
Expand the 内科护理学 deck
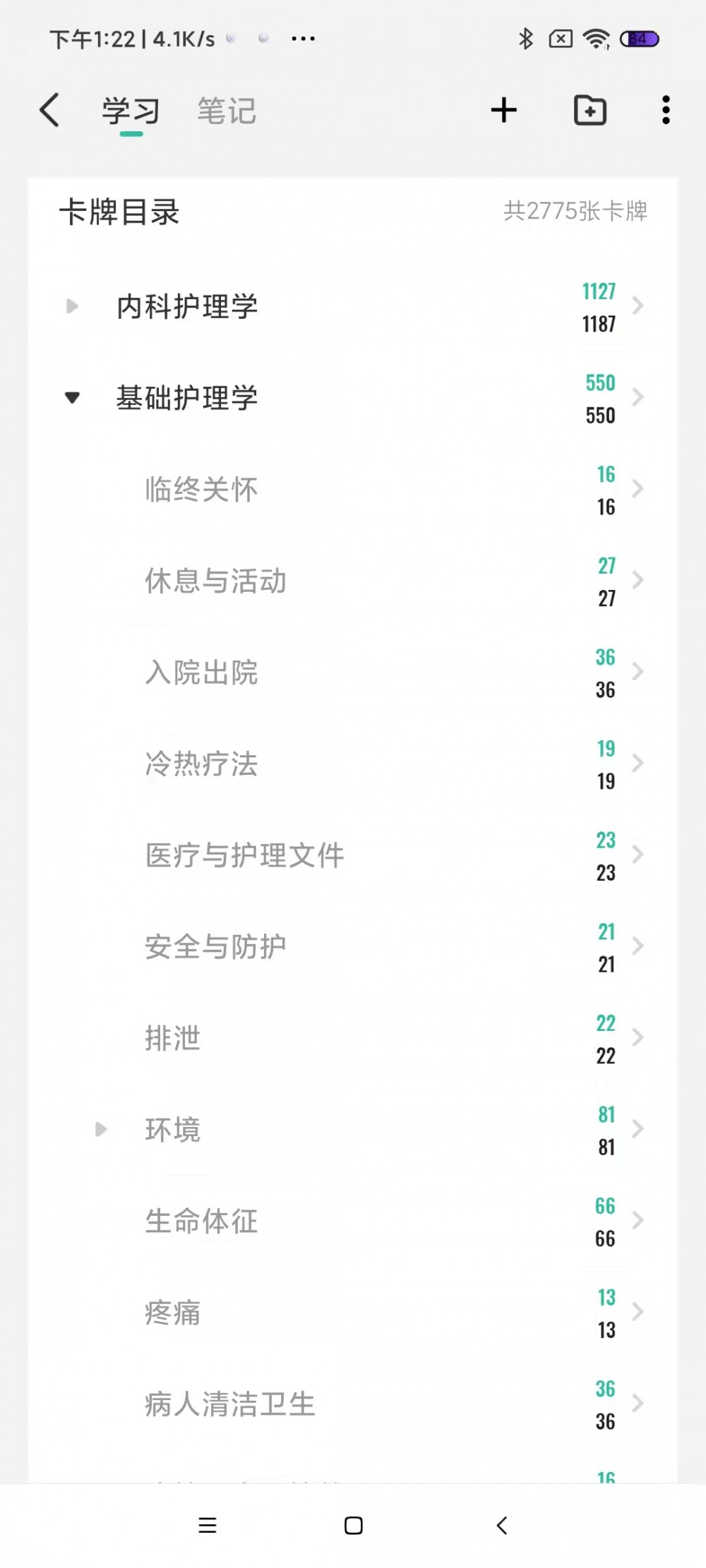click(x=72, y=306)
